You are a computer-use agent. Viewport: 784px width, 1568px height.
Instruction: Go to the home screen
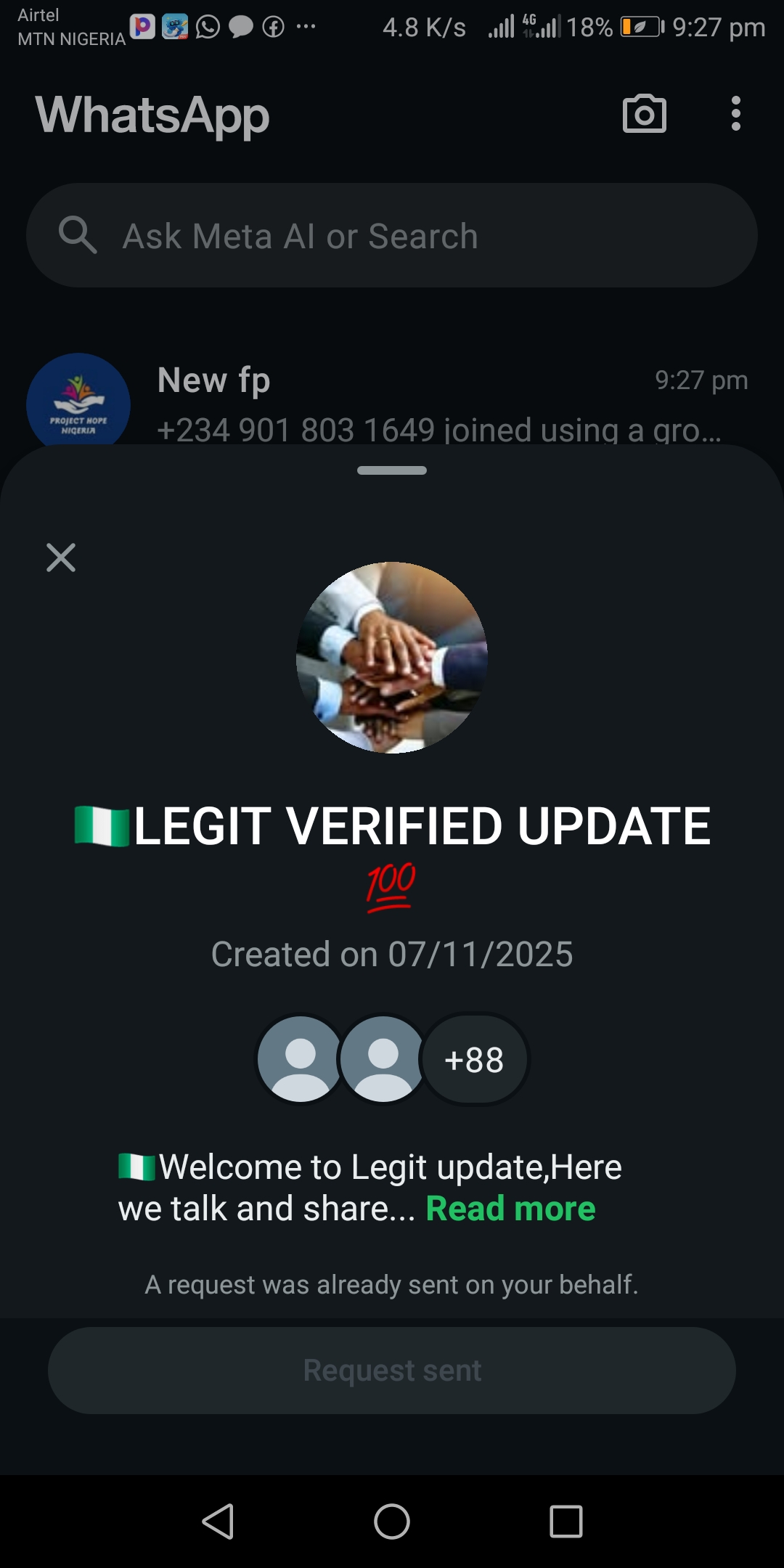point(392,1522)
